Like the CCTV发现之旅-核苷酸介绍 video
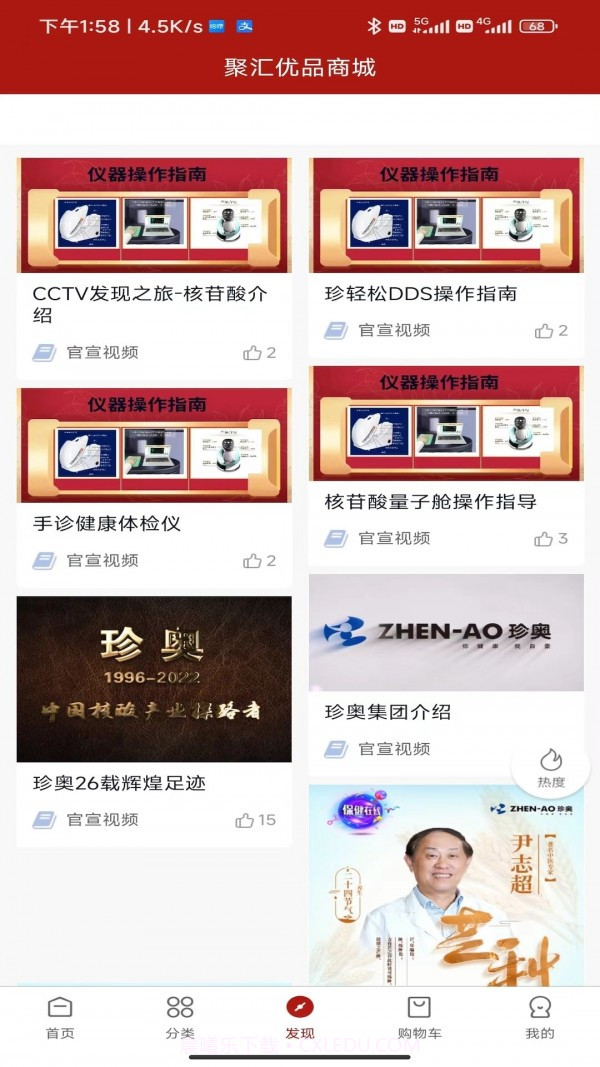 pos(258,352)
